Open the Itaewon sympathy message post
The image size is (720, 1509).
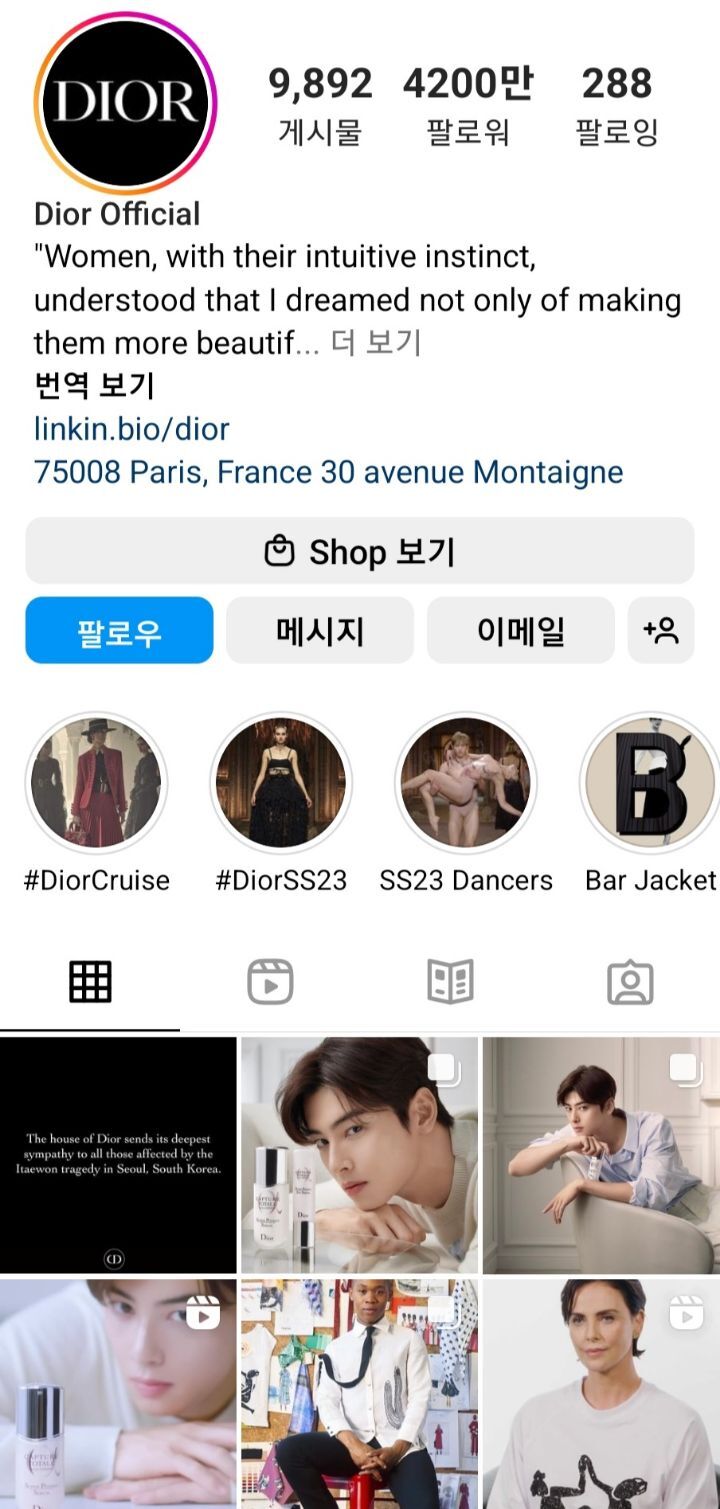coord(118,1155)
